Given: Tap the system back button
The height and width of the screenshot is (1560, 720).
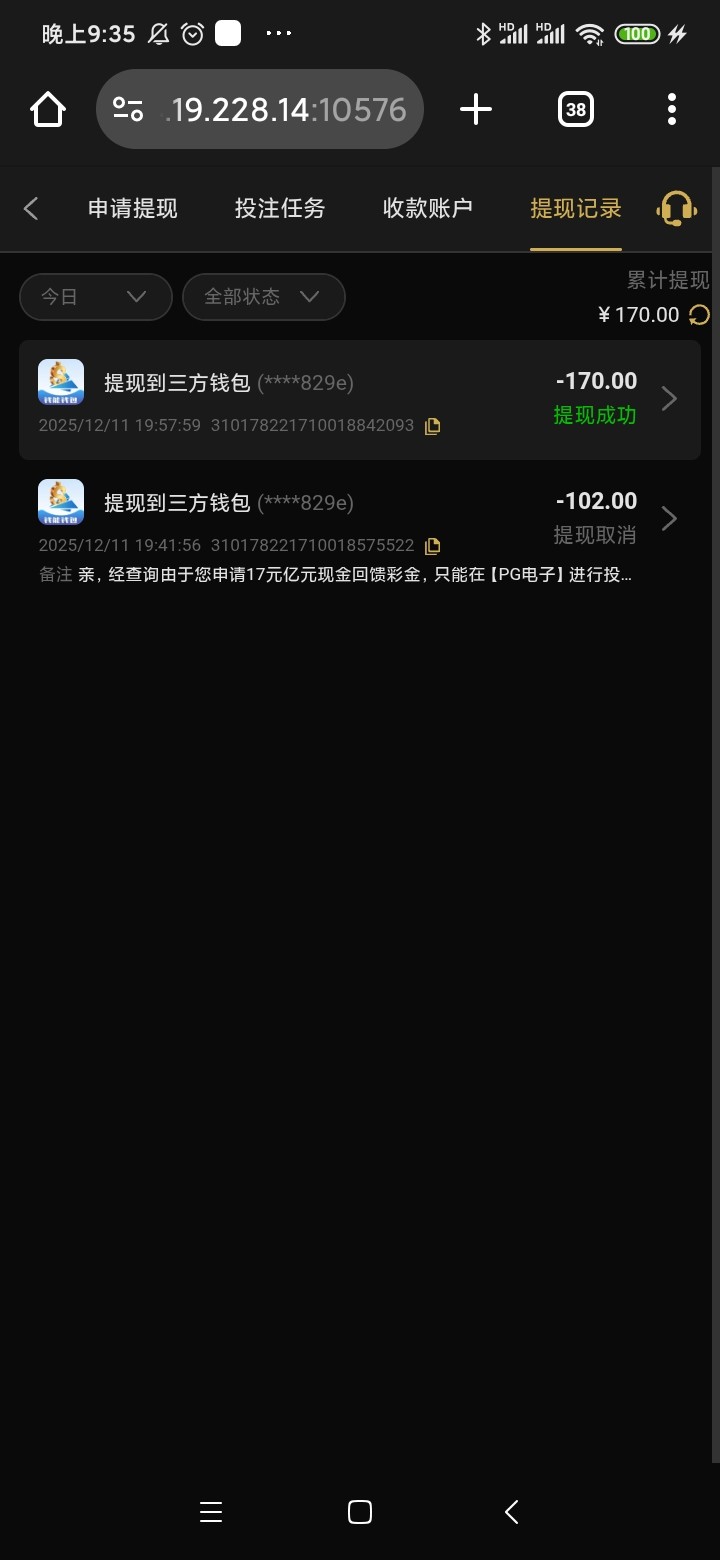Looking at the screenshot, I should click(x=511, y=1511).
